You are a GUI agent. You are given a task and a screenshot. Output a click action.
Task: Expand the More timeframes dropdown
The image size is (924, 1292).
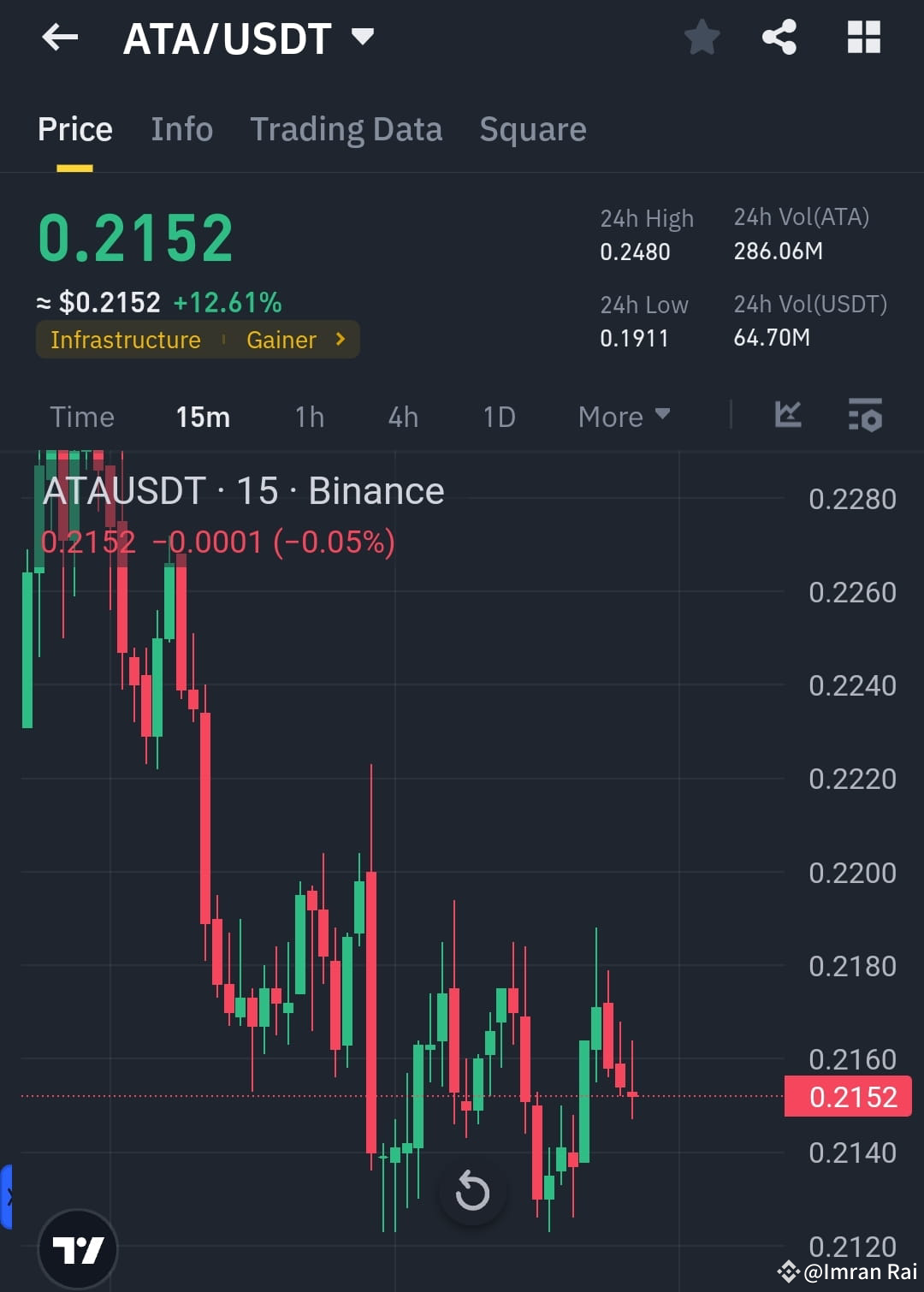(x=624, y=417)
